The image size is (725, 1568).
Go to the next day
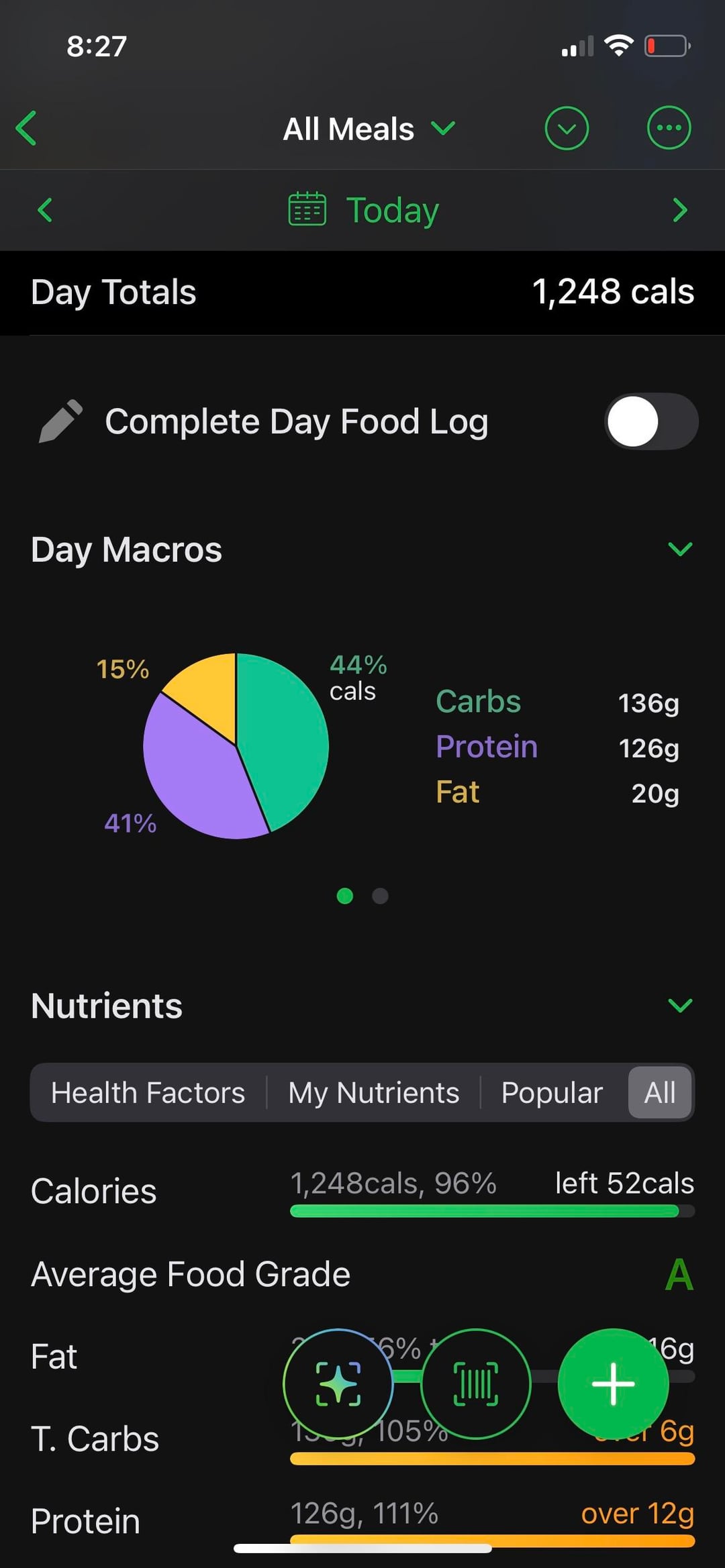point(679,210)
